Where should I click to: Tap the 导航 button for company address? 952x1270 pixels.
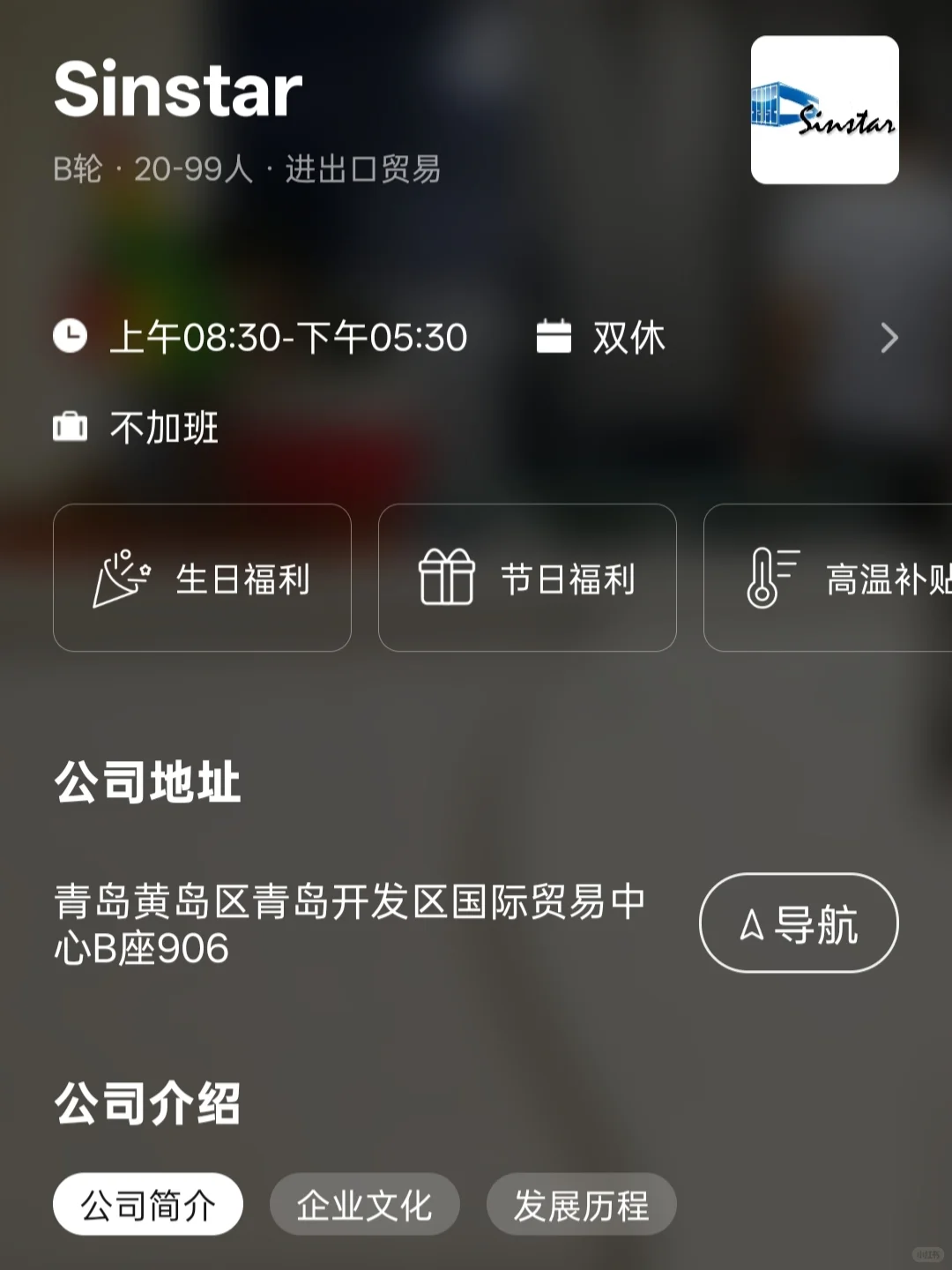pyautogui.click(x=799, y=923)
